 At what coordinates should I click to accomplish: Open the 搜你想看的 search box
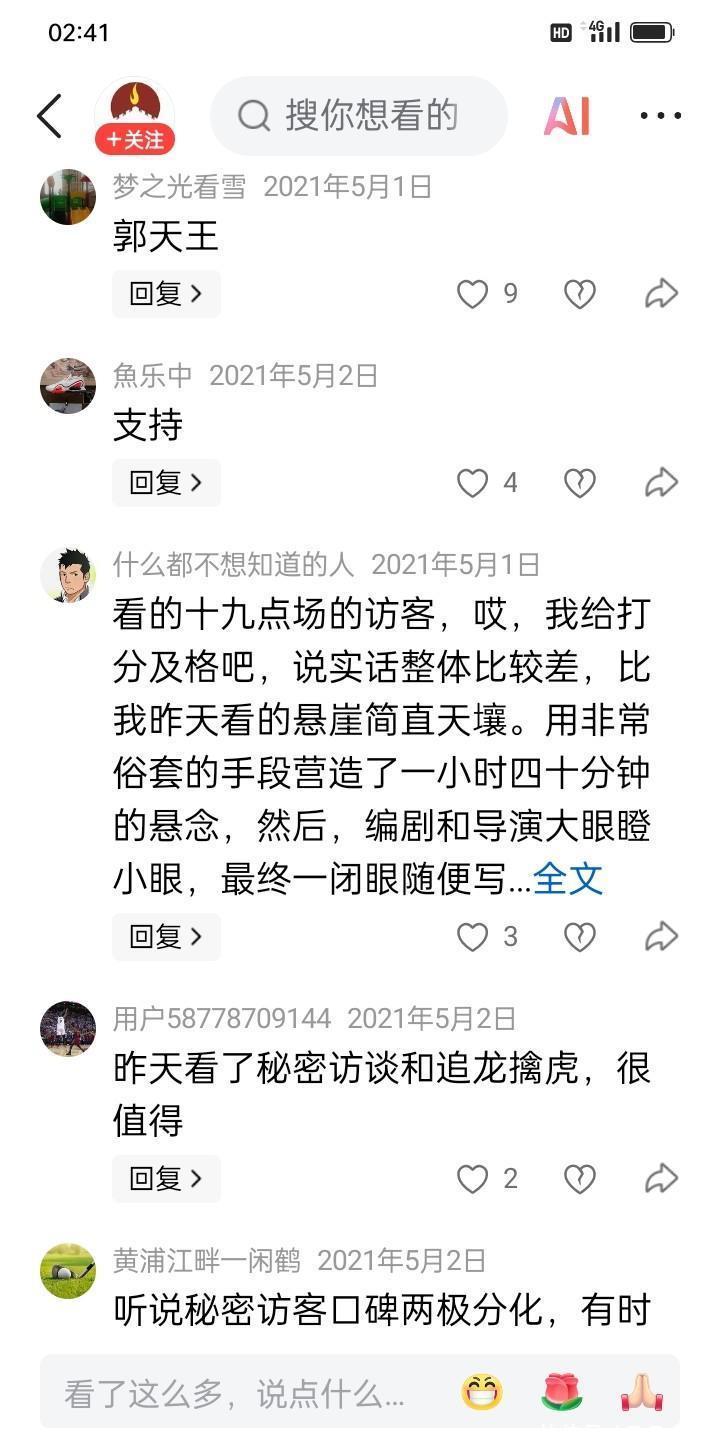(358, 116)
